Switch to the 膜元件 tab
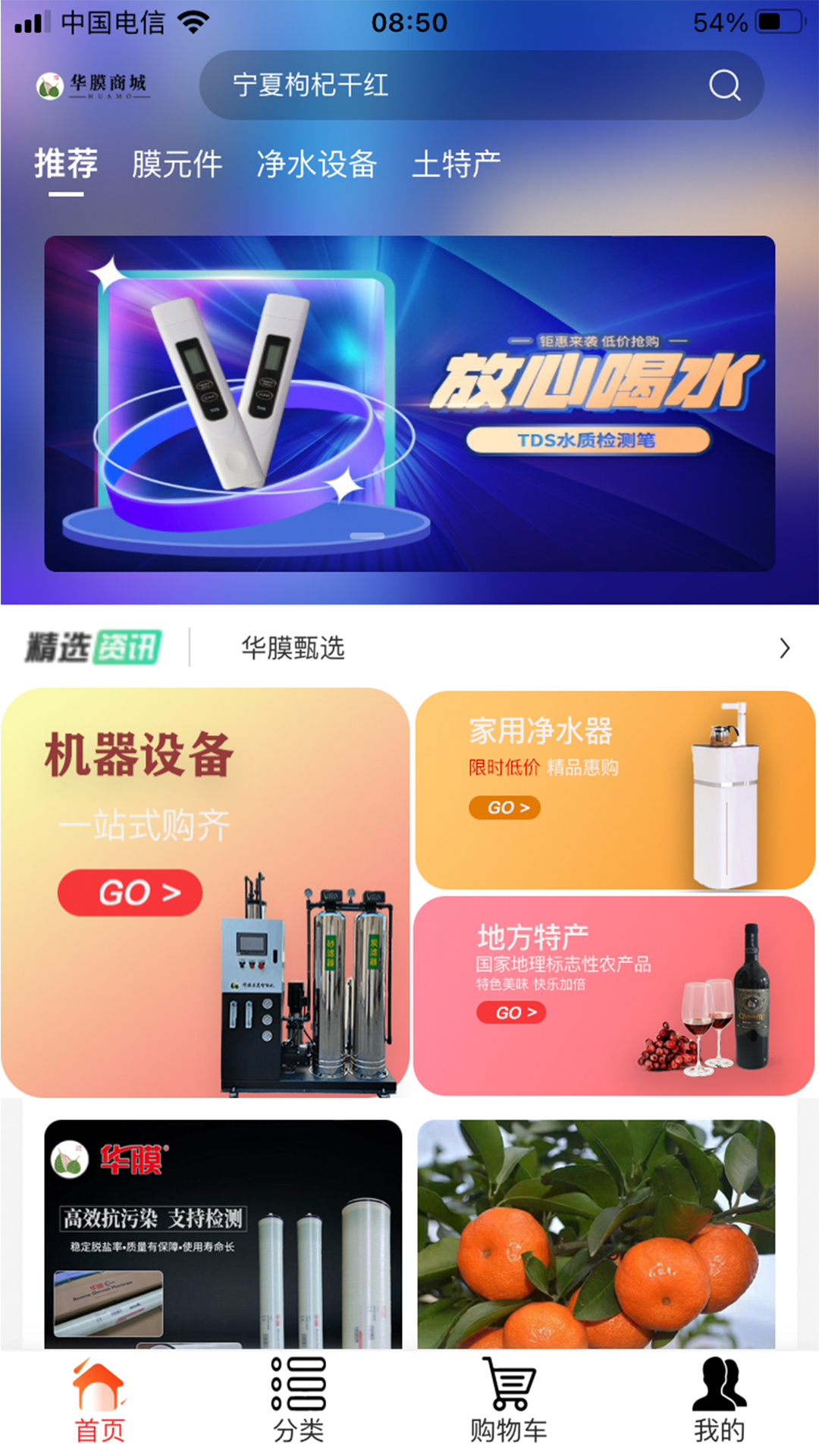This screenshot has width=819, height=1456. tap(177, 164)
